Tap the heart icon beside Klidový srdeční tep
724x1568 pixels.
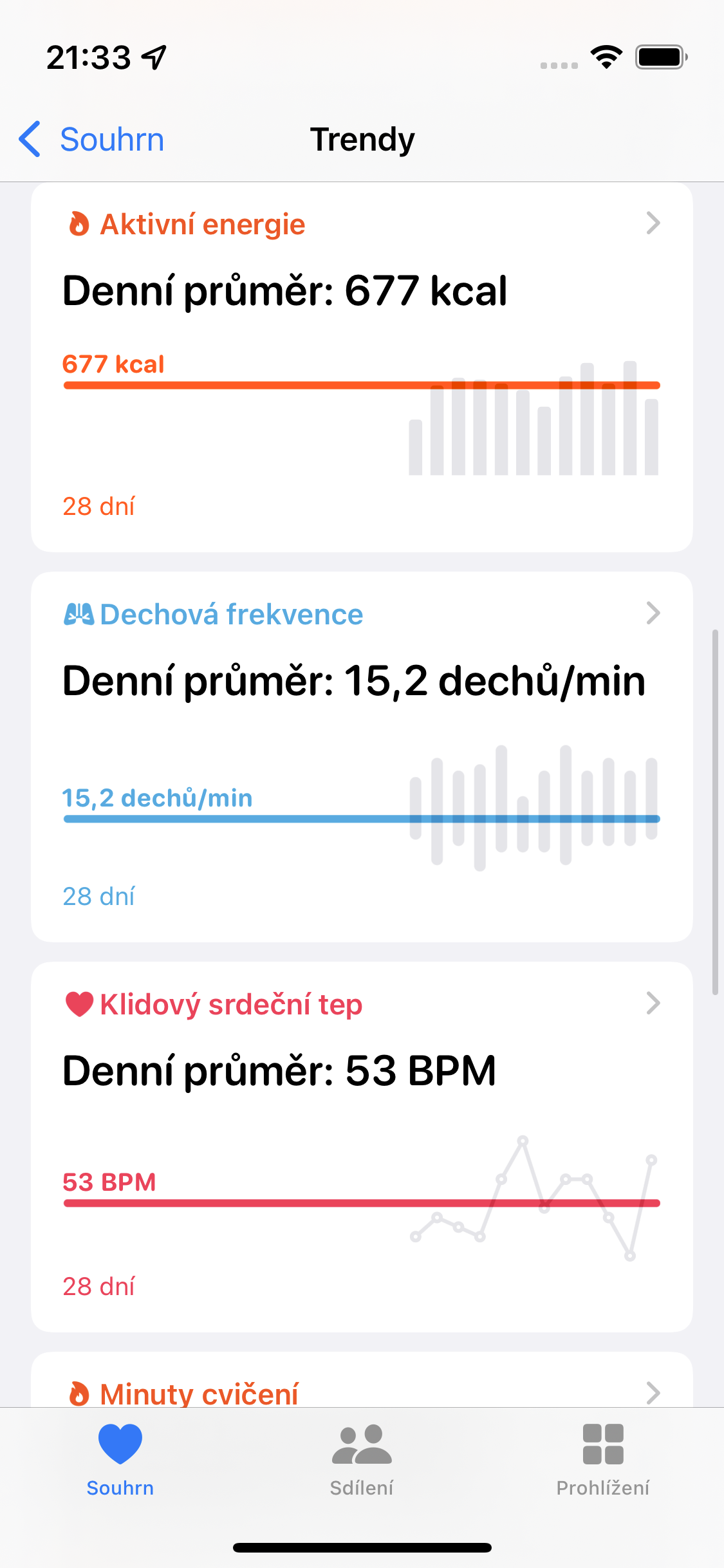pos(79,1003)
